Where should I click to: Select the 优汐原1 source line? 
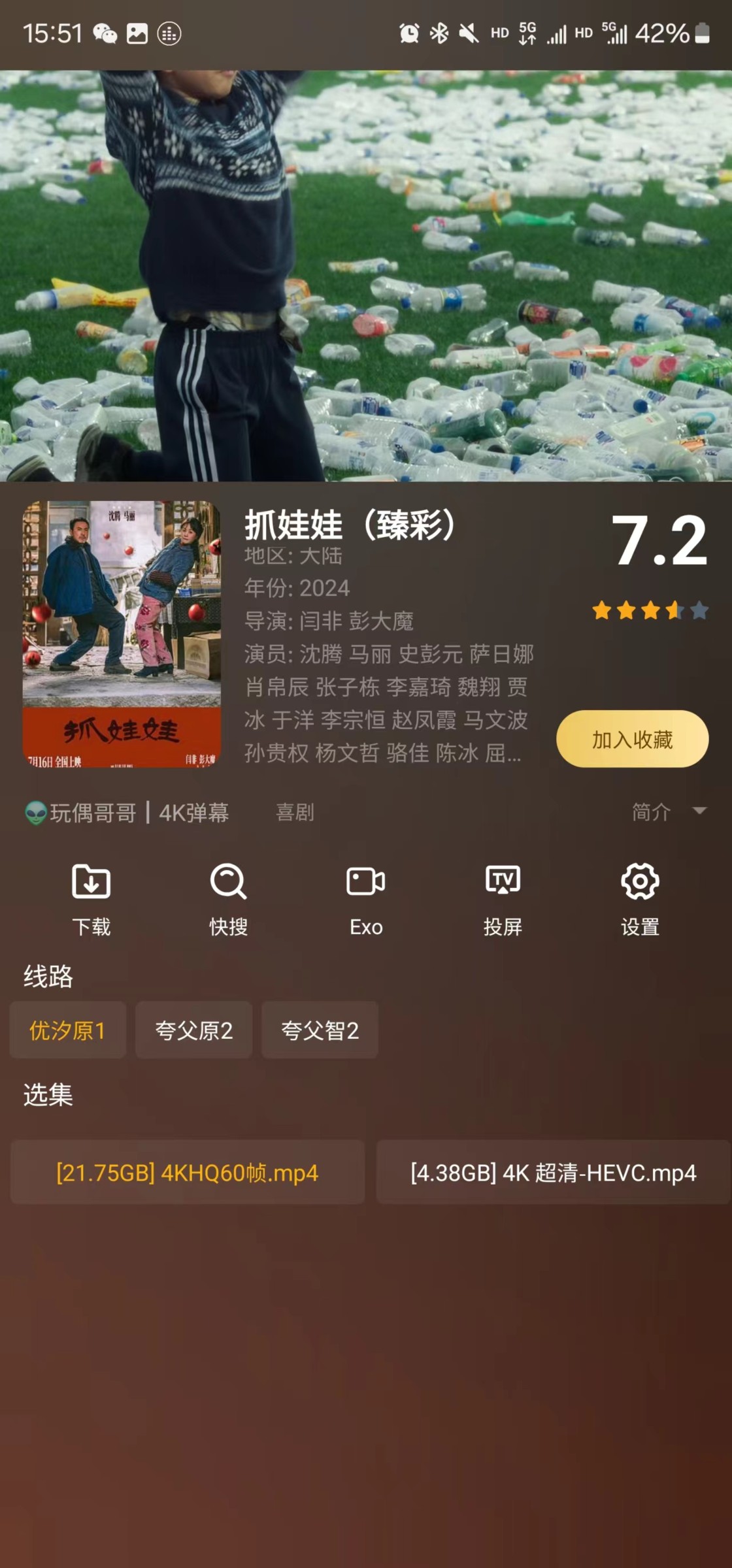point(67,1030)
